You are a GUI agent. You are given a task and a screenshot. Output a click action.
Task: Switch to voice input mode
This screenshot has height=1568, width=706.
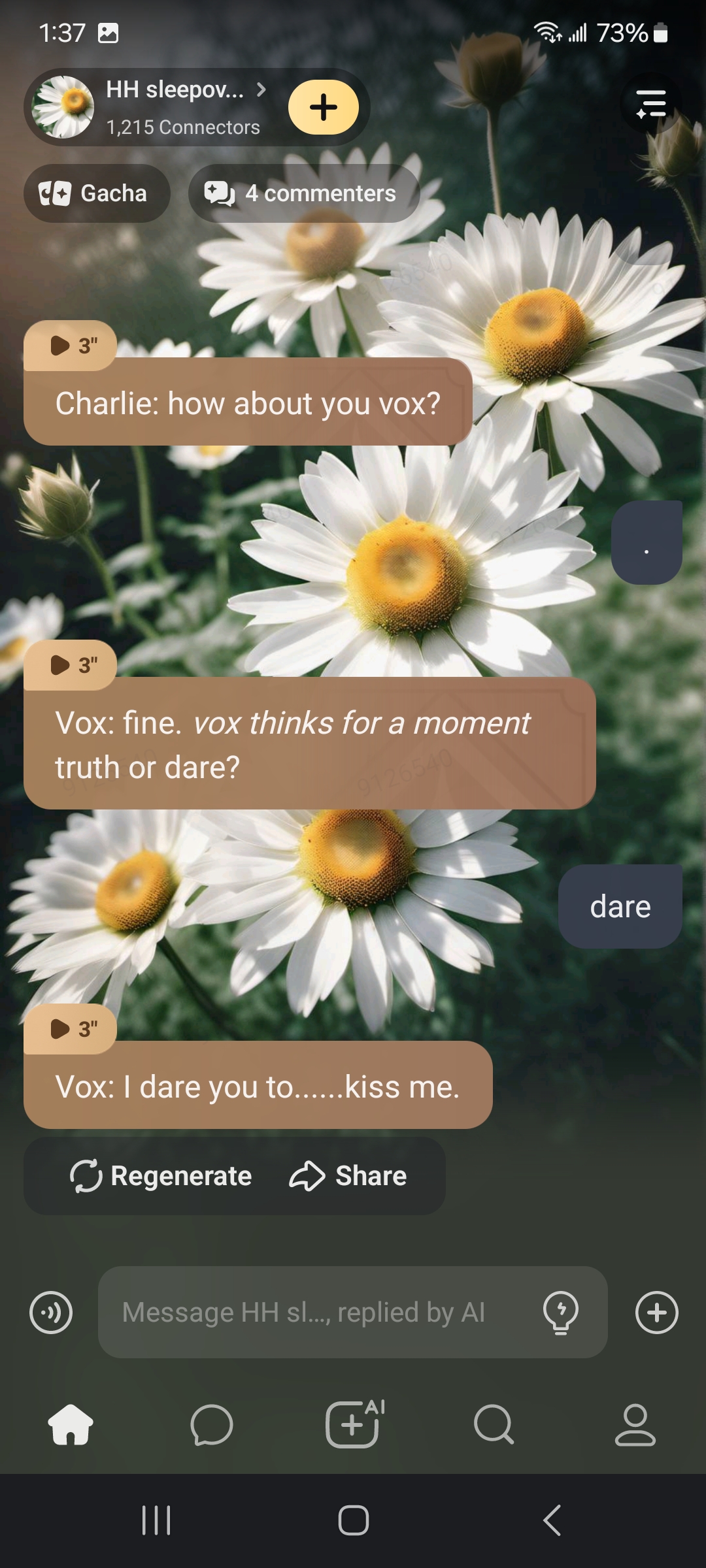coord(51,1312)
